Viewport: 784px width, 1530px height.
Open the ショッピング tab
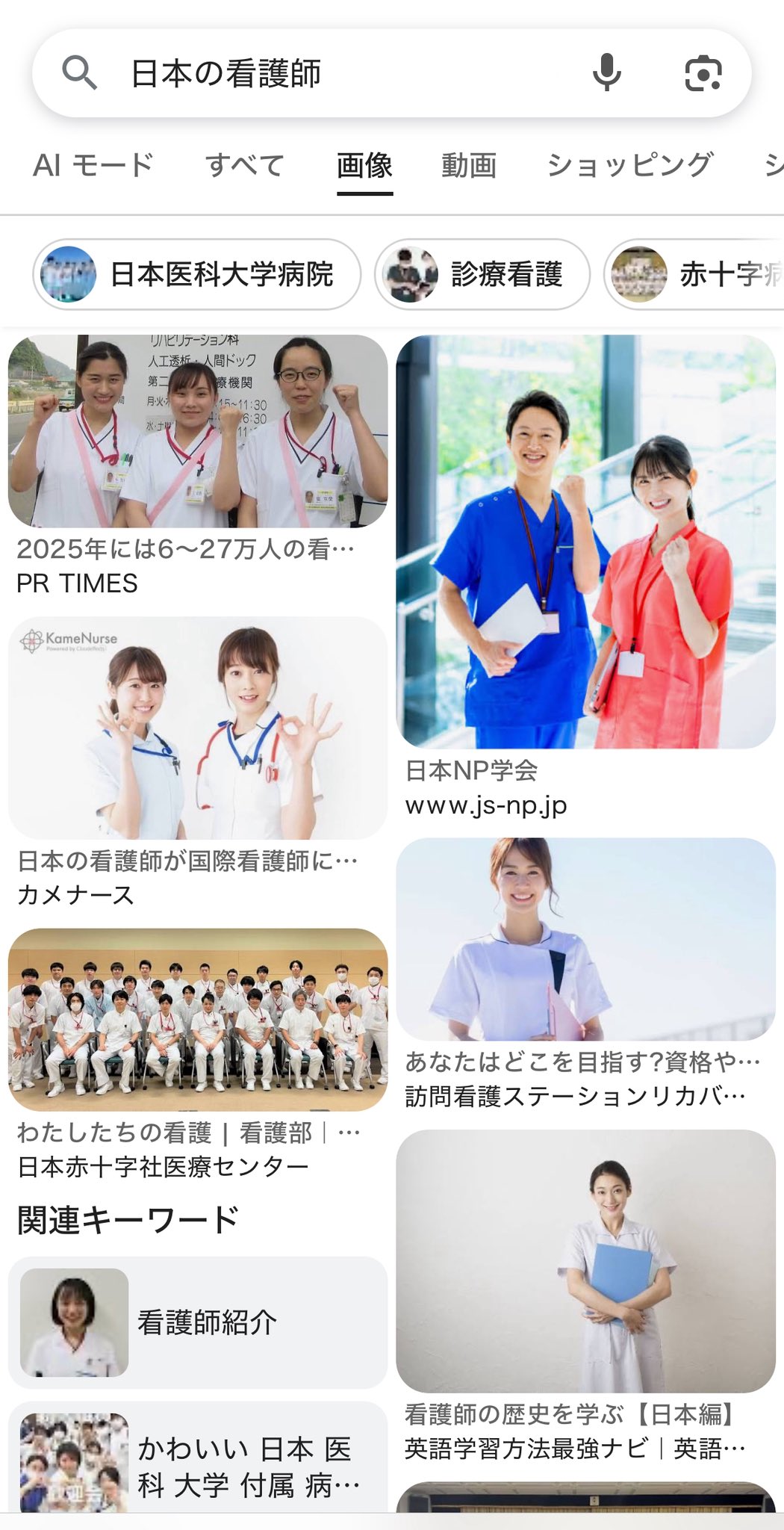pos(629,165)
